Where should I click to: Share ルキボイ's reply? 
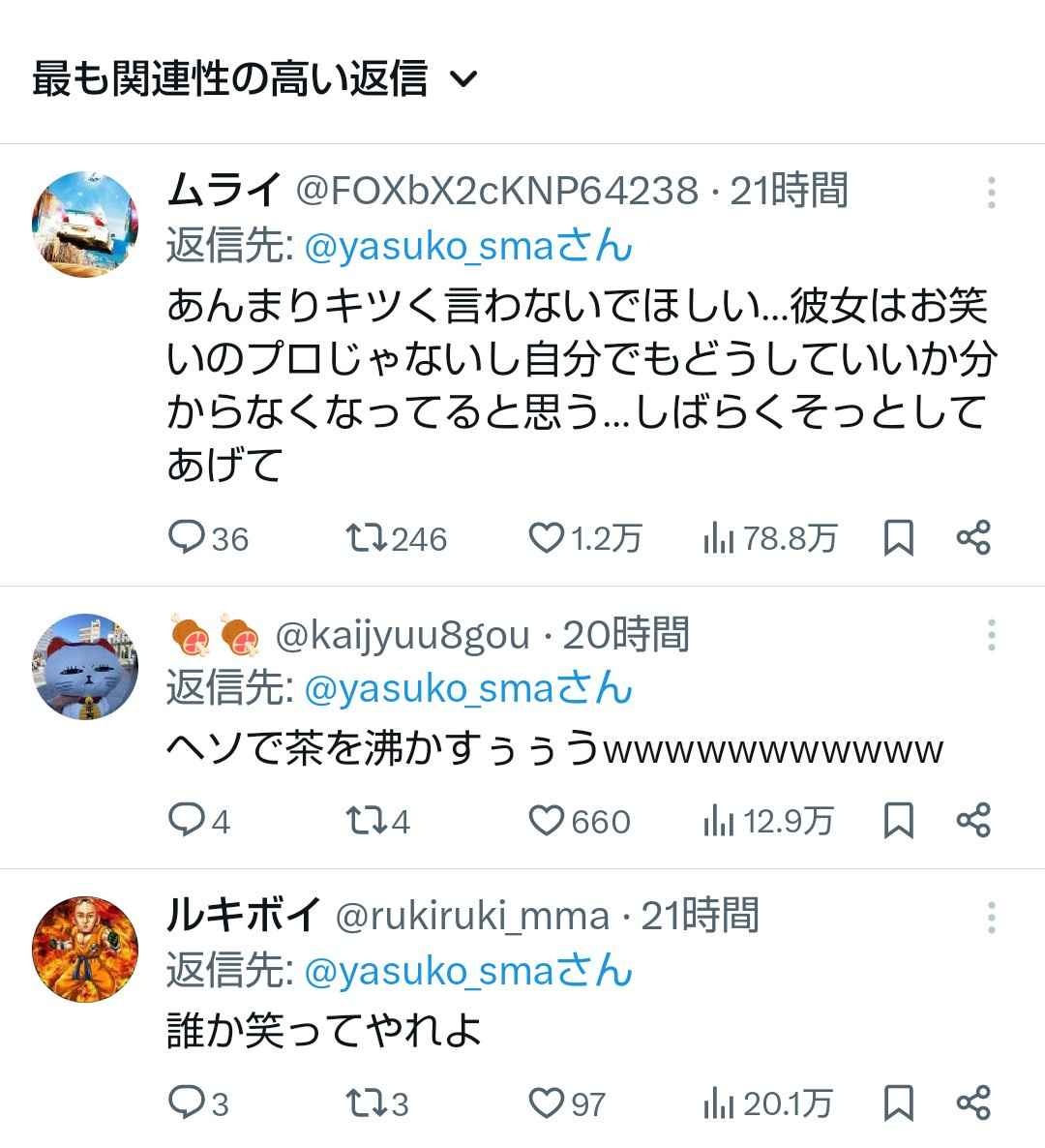[x=973, y=1103]
